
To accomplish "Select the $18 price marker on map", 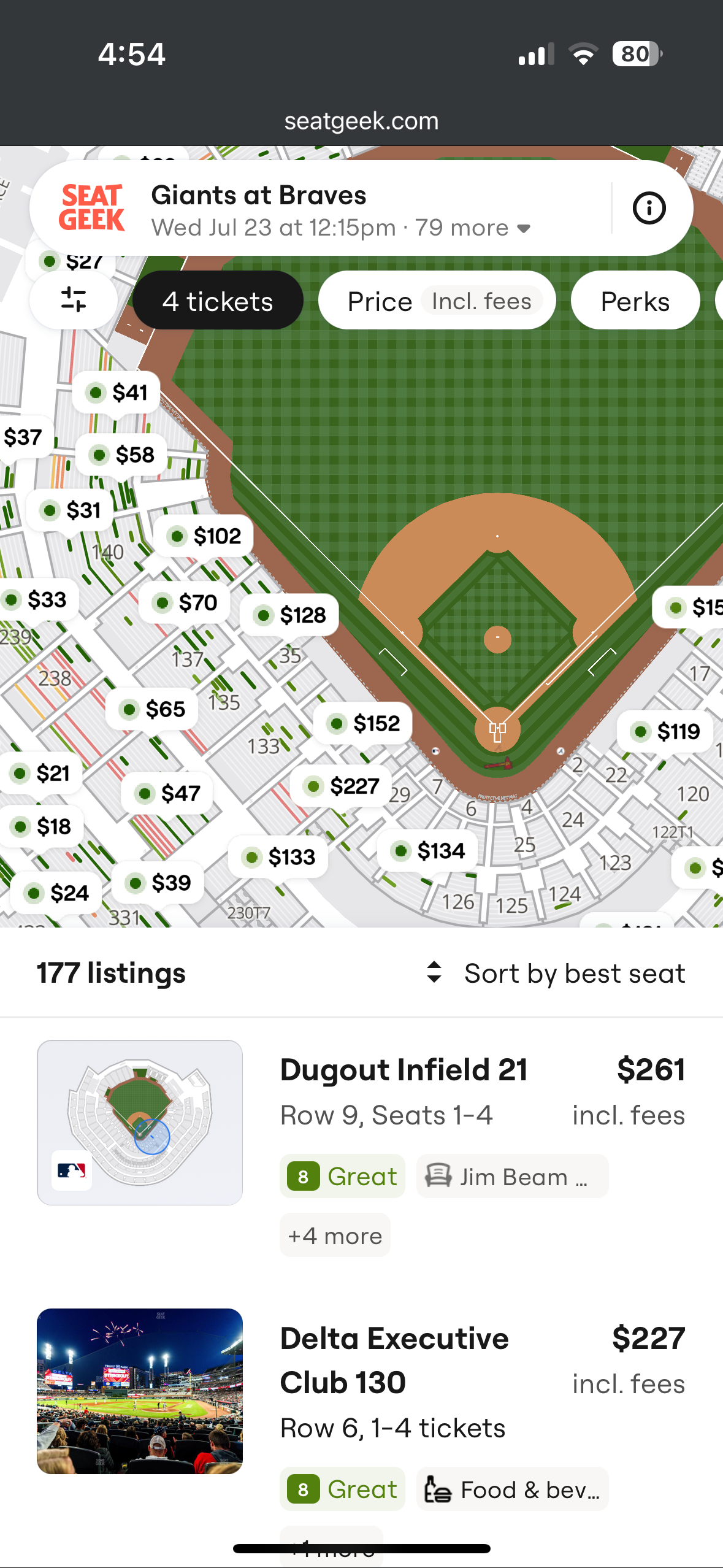I will (40, 826).
